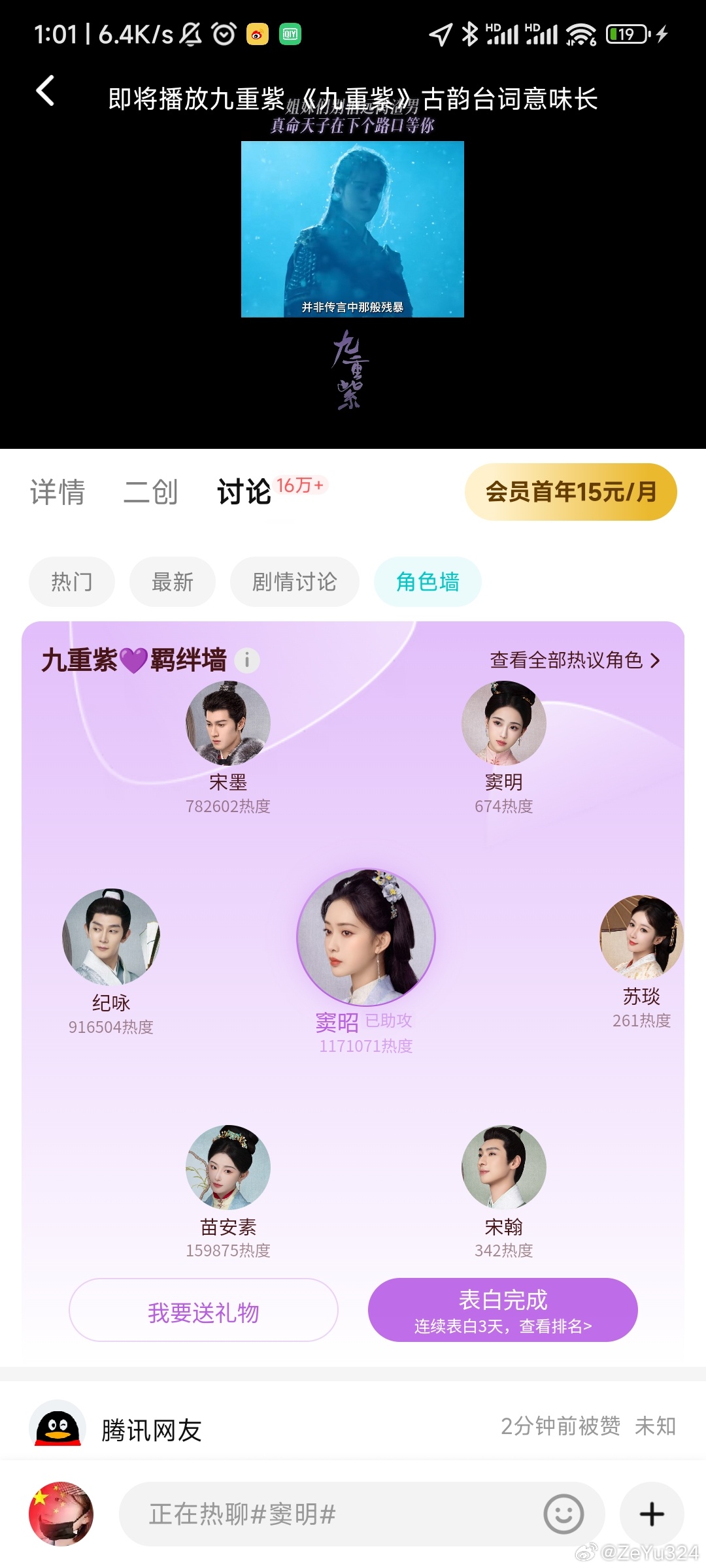Viewport: 706px width, 1568px height.
Task: Tap 表白完成 to view ranking
Action: [503, 1310]
